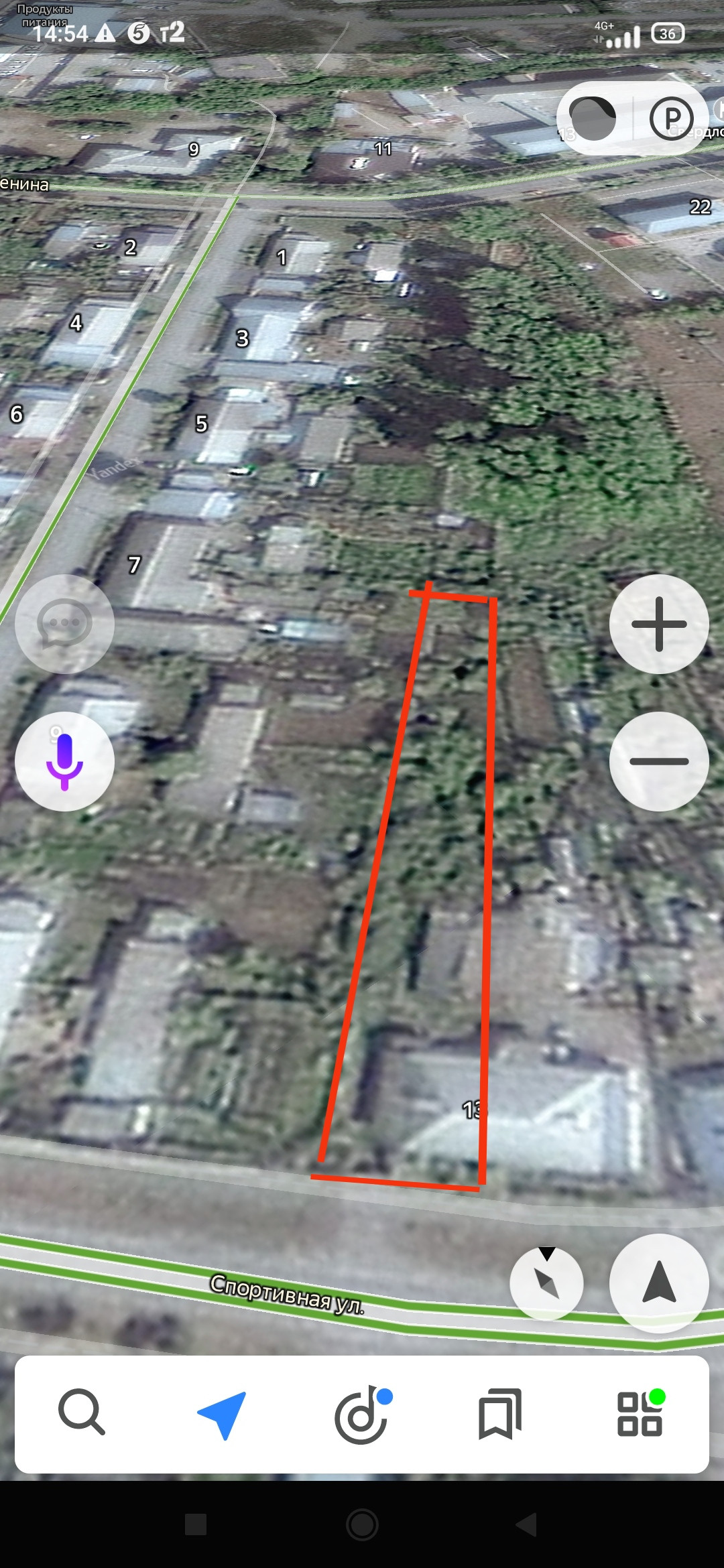Activate the voice assistant microphone
This screenshot has height=1568, width=724.
click(x=64, y=761)
